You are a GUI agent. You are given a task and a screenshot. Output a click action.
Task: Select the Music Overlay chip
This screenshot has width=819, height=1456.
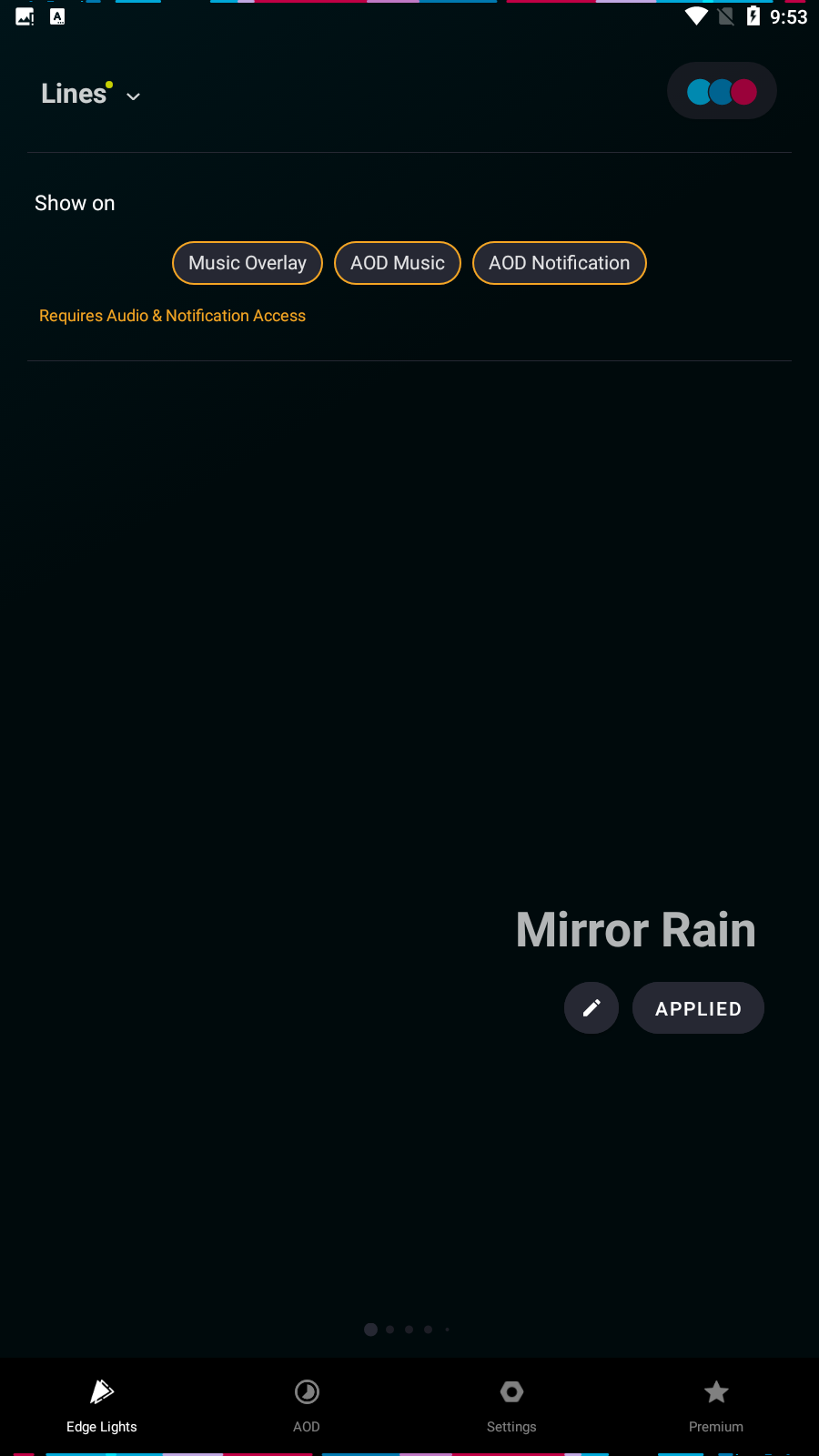tap(248, 263)
